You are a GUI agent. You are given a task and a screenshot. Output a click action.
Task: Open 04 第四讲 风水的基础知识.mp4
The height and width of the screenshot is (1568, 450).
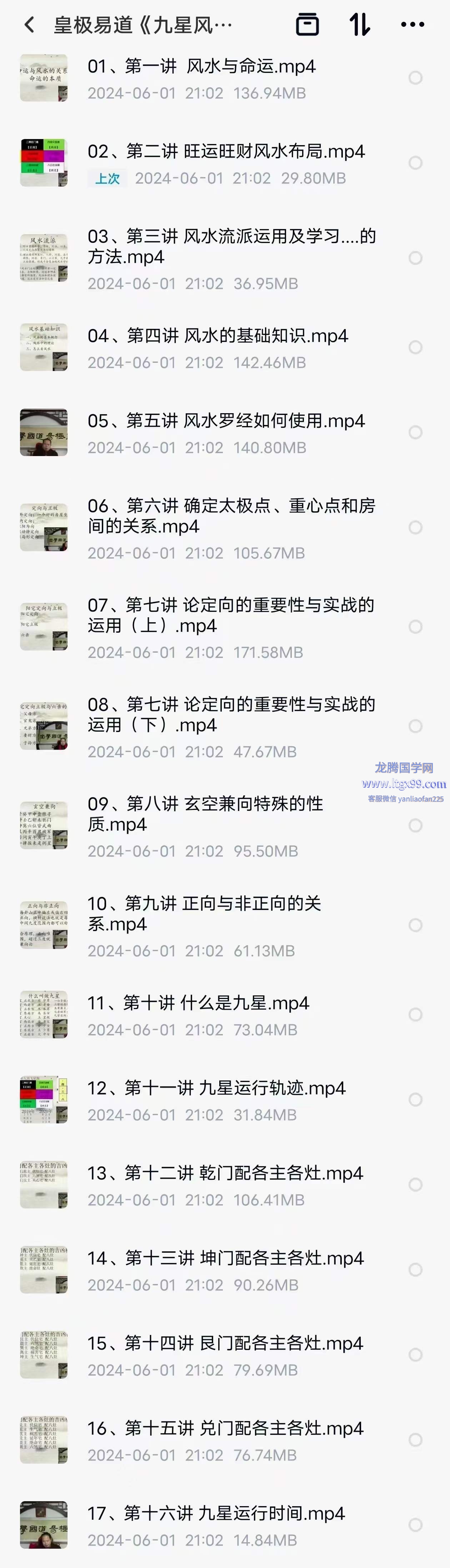(218, 336)
